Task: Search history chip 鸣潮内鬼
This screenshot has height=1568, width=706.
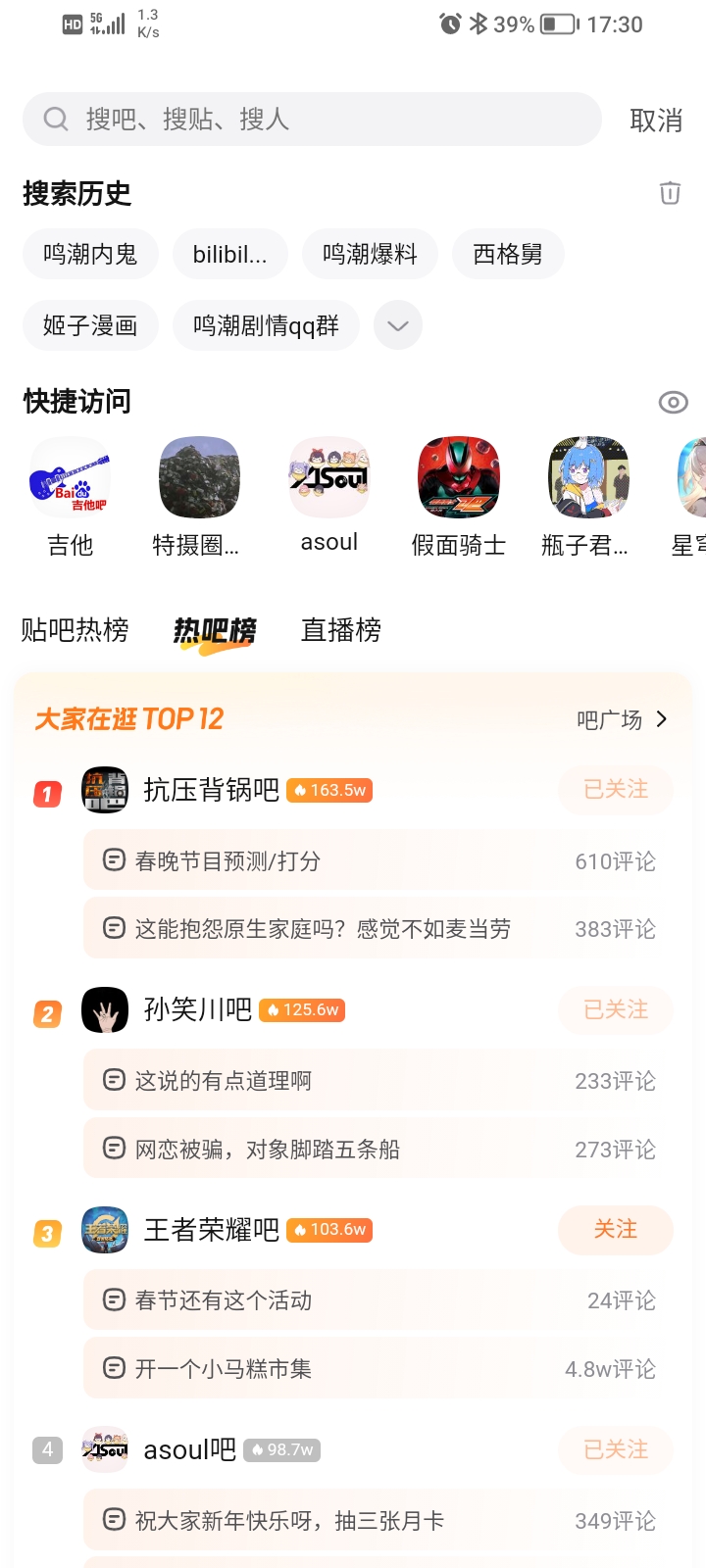Action: pos(90,255)
